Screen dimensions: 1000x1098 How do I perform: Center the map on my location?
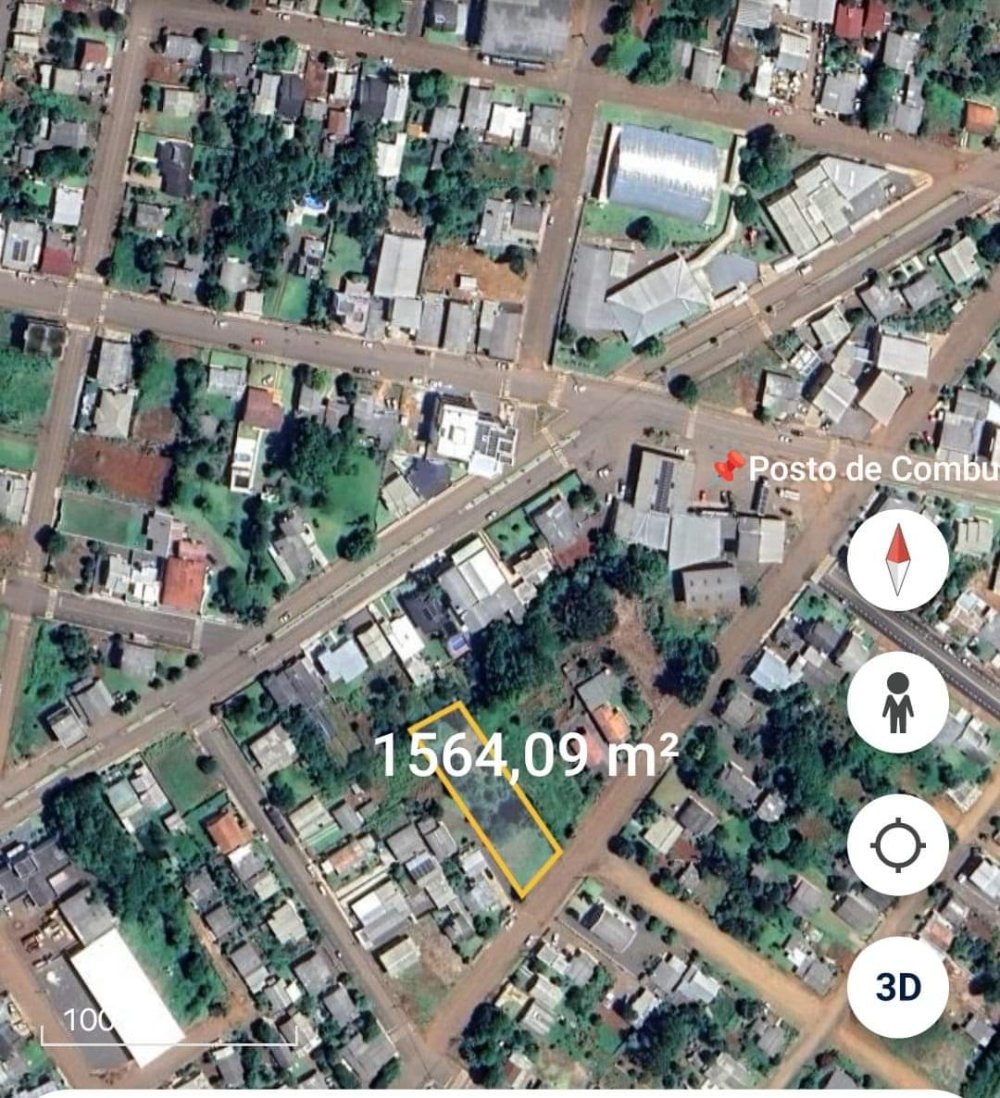point(897,845)
